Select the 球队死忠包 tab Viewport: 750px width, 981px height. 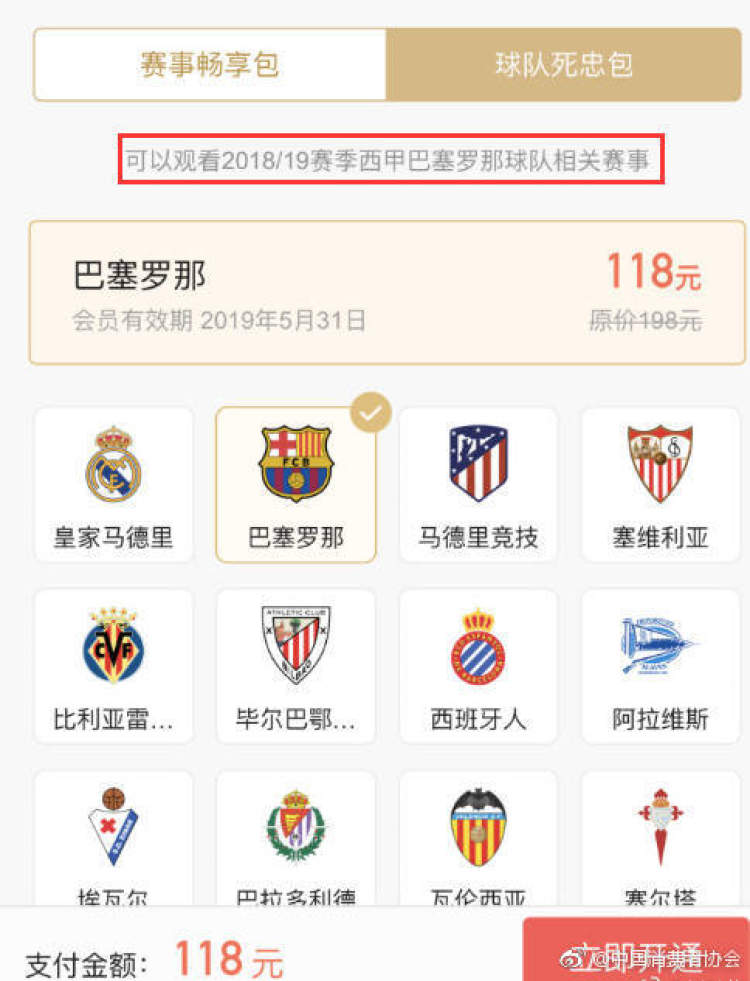click(x=564, y=65)
